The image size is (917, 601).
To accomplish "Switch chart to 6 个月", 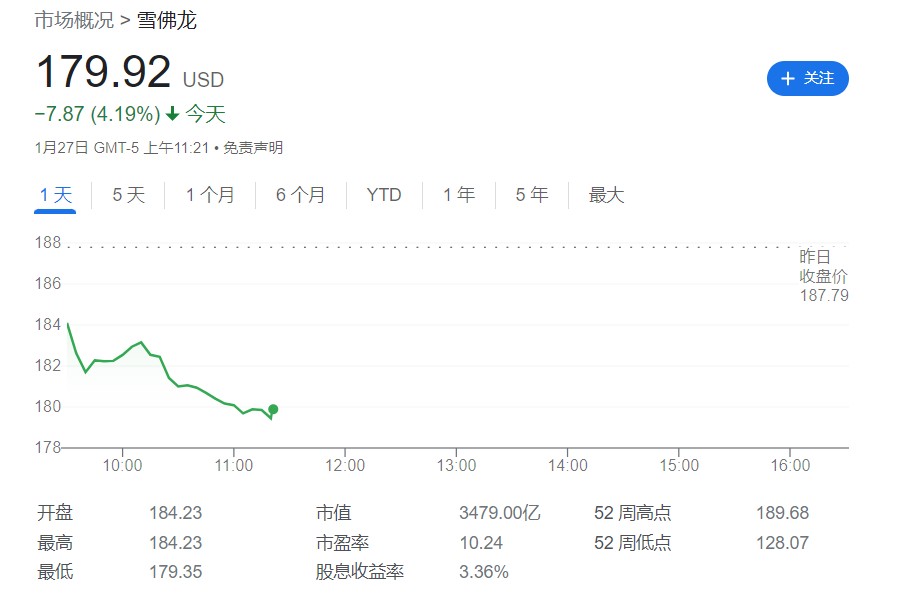I will [x=300, y=195].
